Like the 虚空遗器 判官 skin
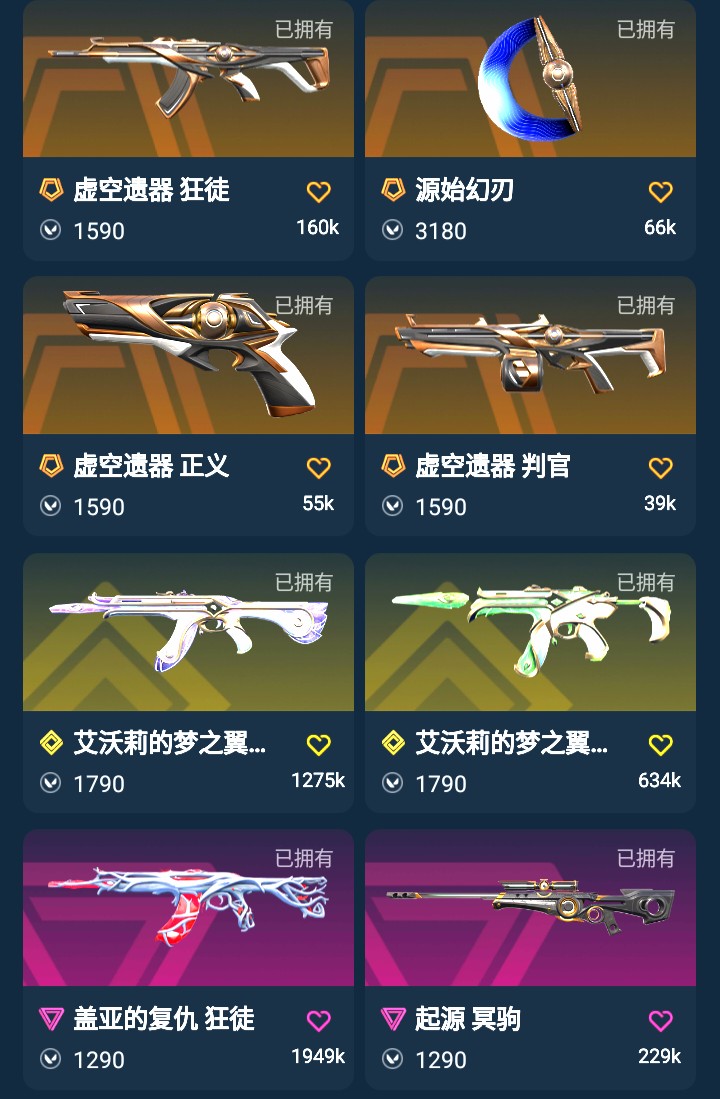Viewport: 720px width, 1099px height. [x=660, y=467]
